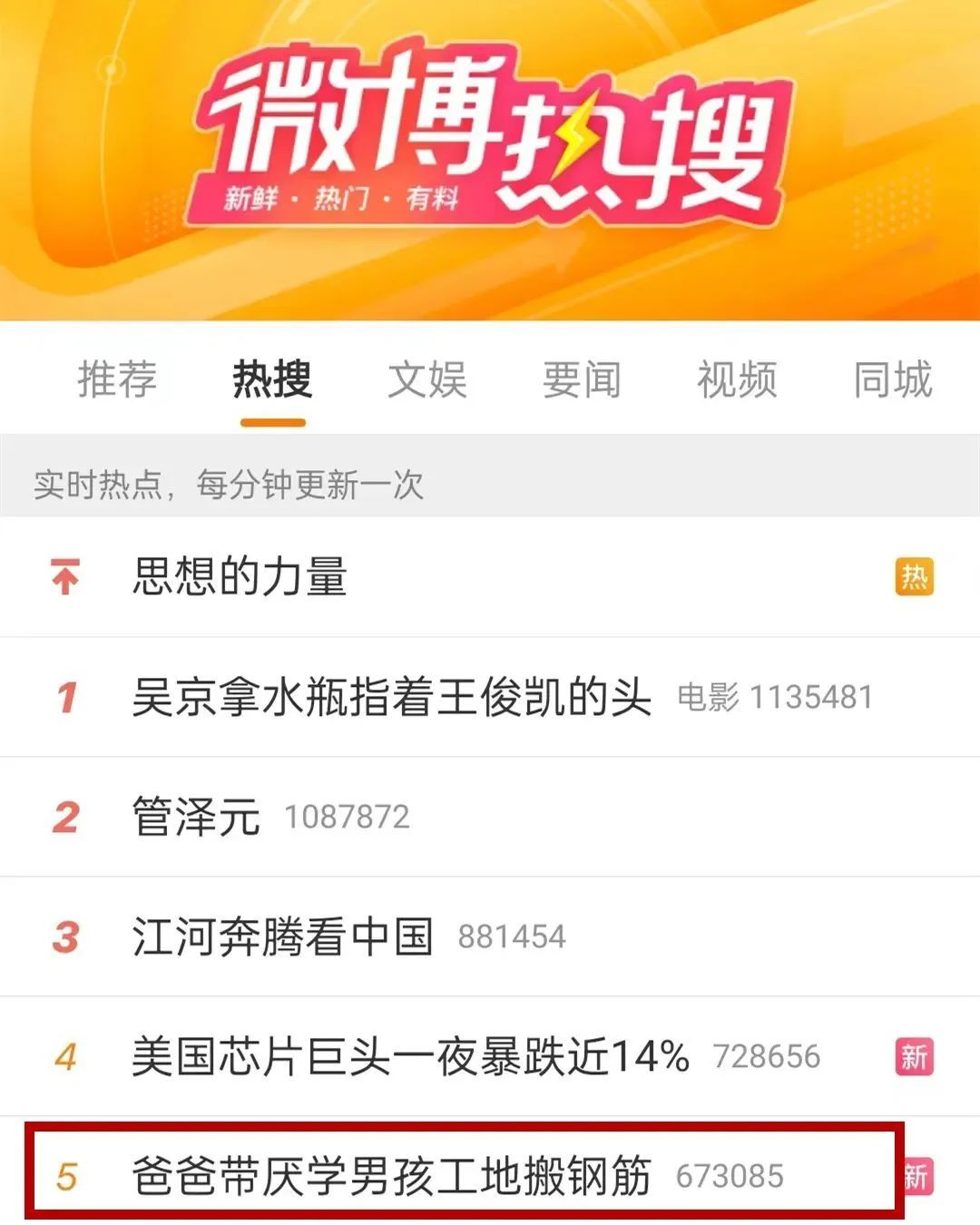
Task: Open the 要闻 tab
Action: [x=582, y=379]
